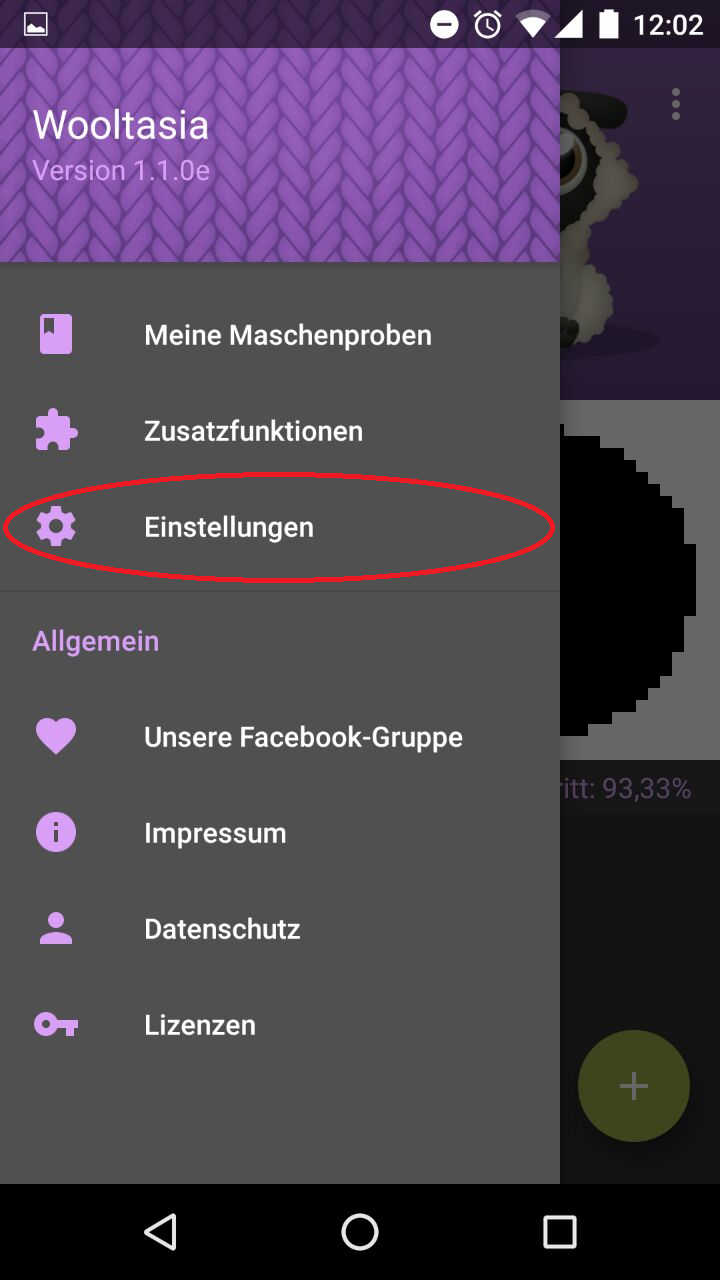Image resolution: width=720 pixels, height=1280 pixels.
Task: Open Zusatzfunktionen menu item
Action: (x=253, y=431)
